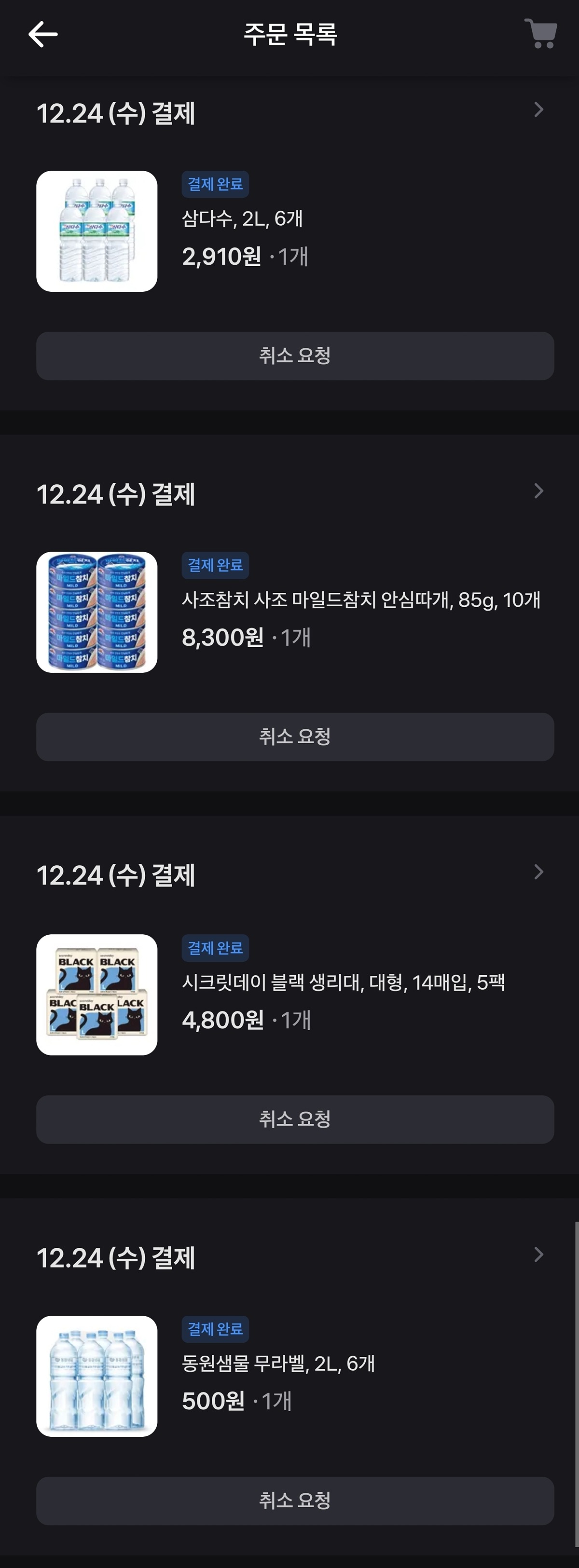Request cancellation of the 삼다수 order

pyautogui.click(x=295, y=356)
